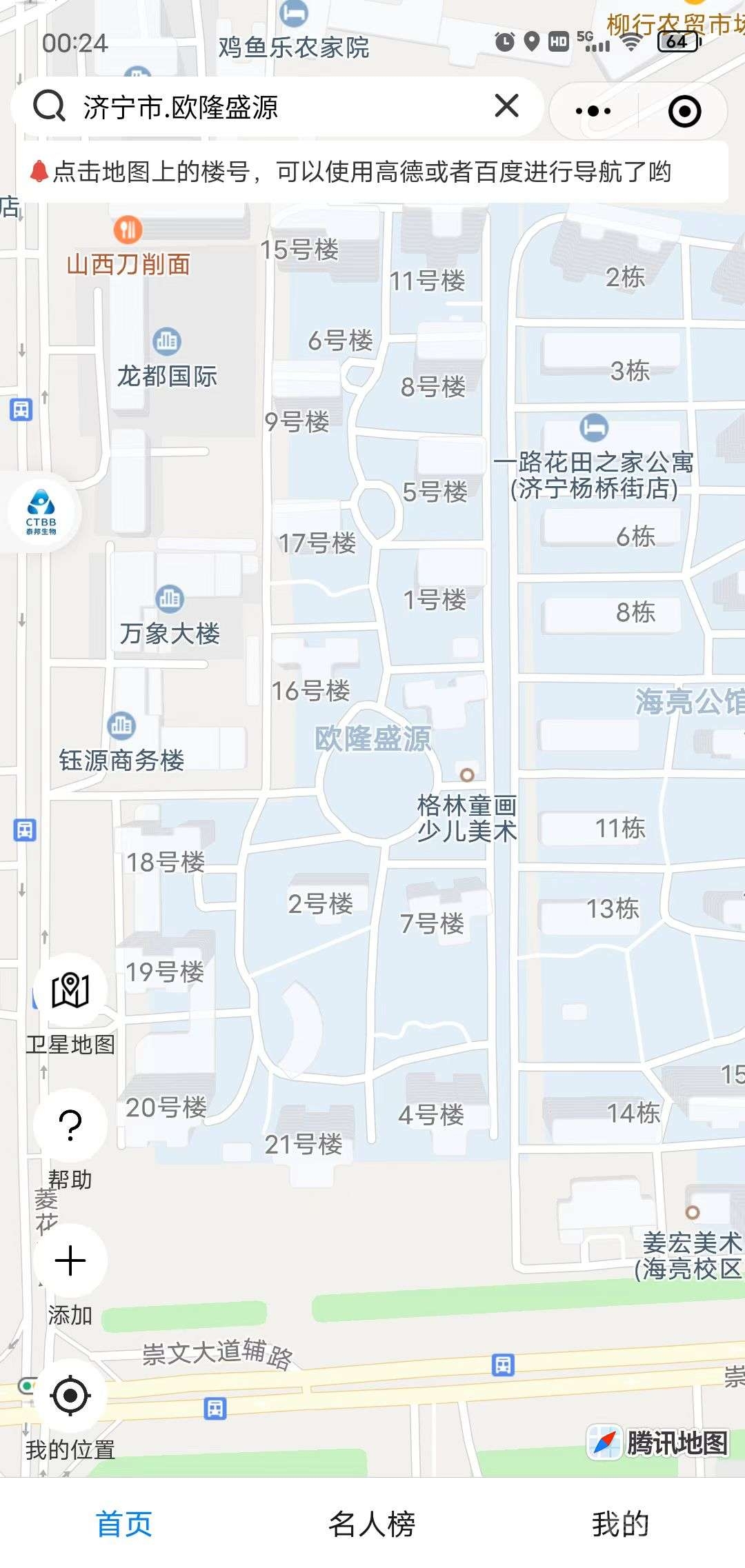The height and width of the screenshot is (1568, 745).
Task: Tap the search field for 济宁市.欧隆盛源
Action: [x=276, y=108]
